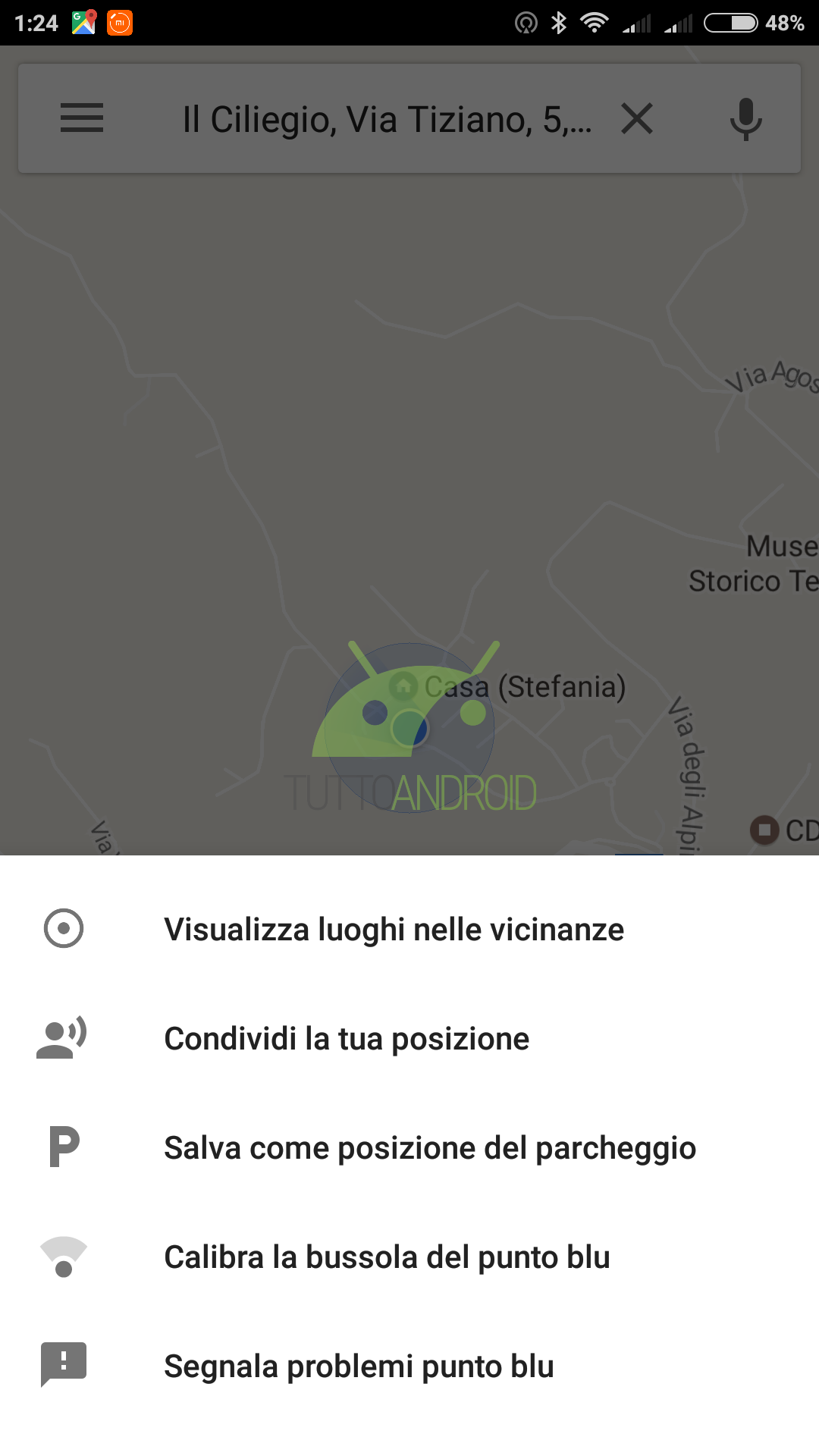Select Visualizza luoghi nelle vicinanze
Viewport: 819px width, 1456px height.
[394, 929]
